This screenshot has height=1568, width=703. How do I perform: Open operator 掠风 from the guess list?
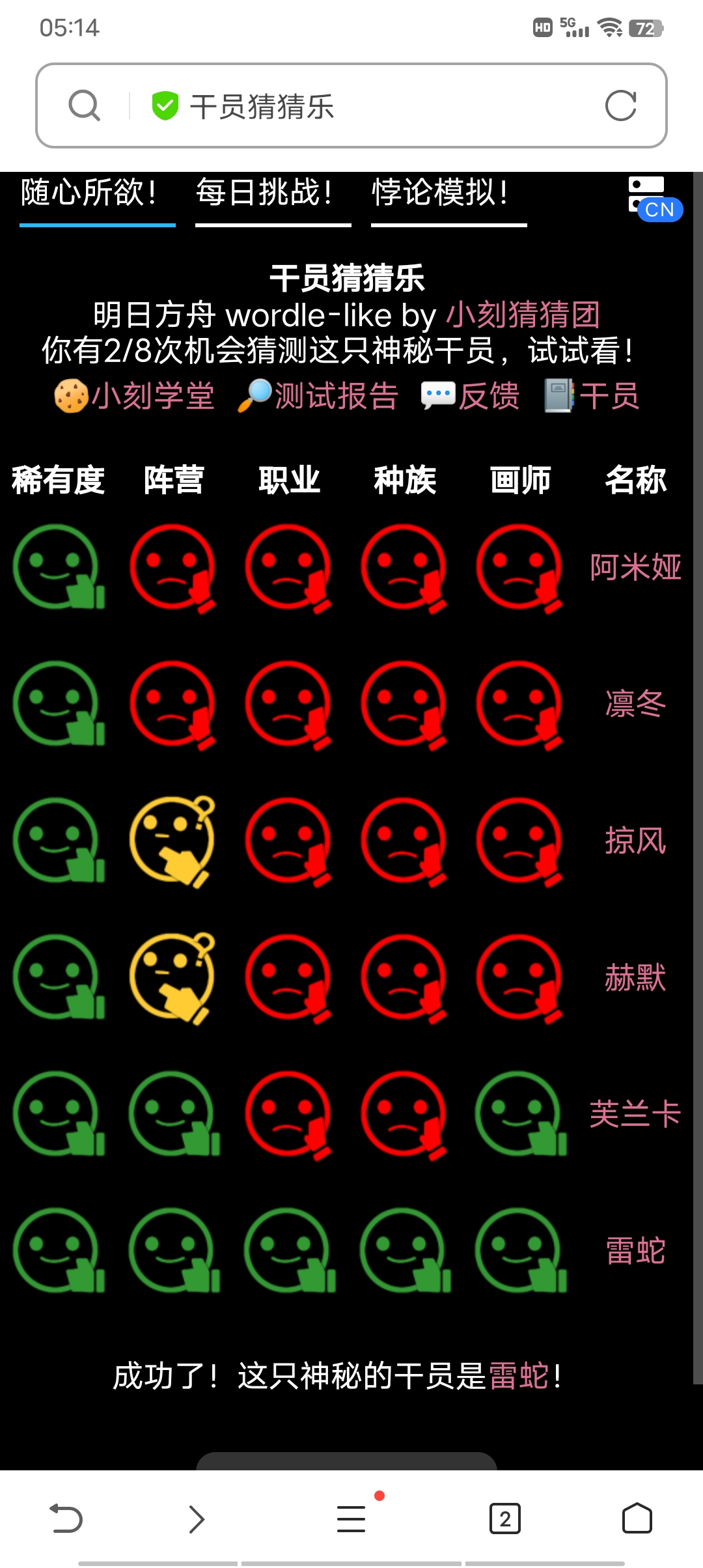(635, 841)
